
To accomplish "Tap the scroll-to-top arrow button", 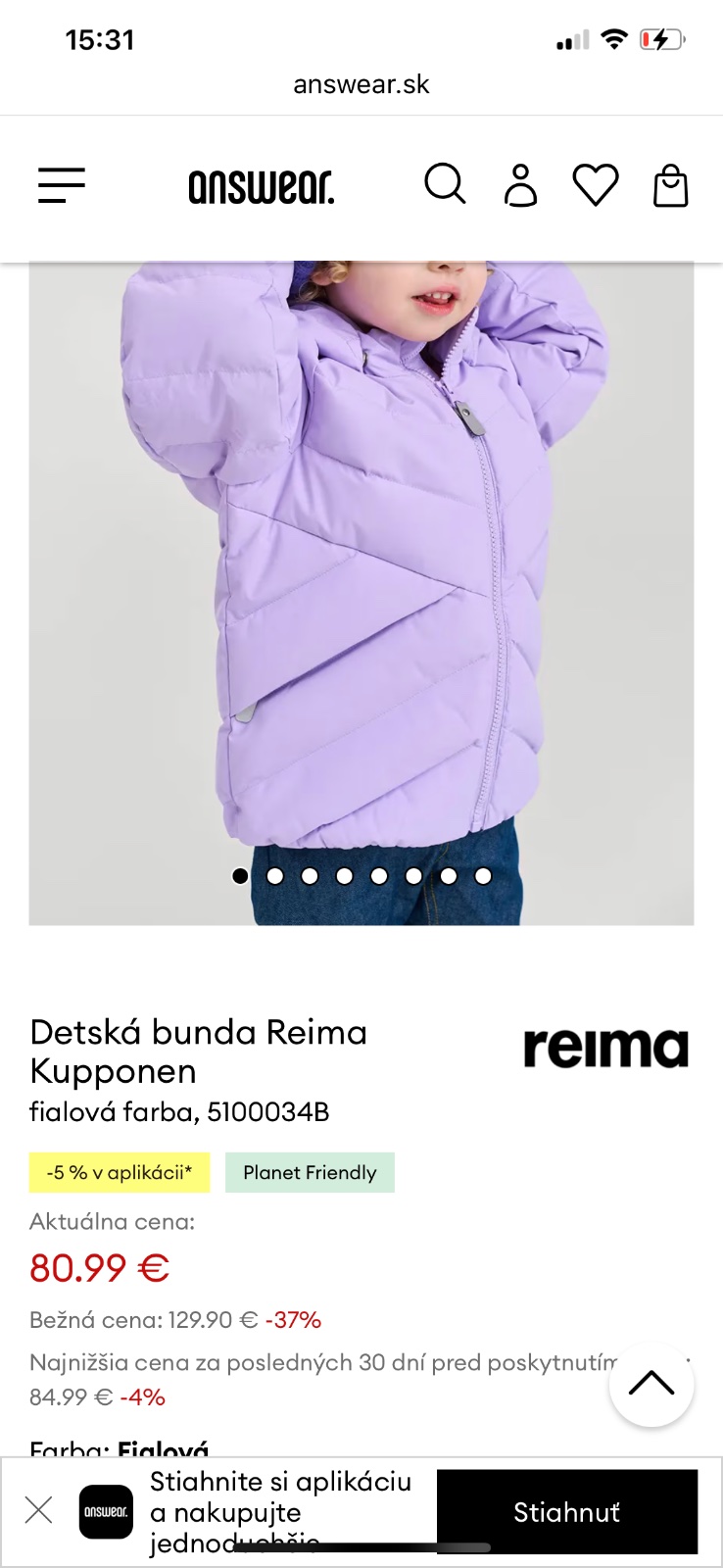I will 651,1384.
